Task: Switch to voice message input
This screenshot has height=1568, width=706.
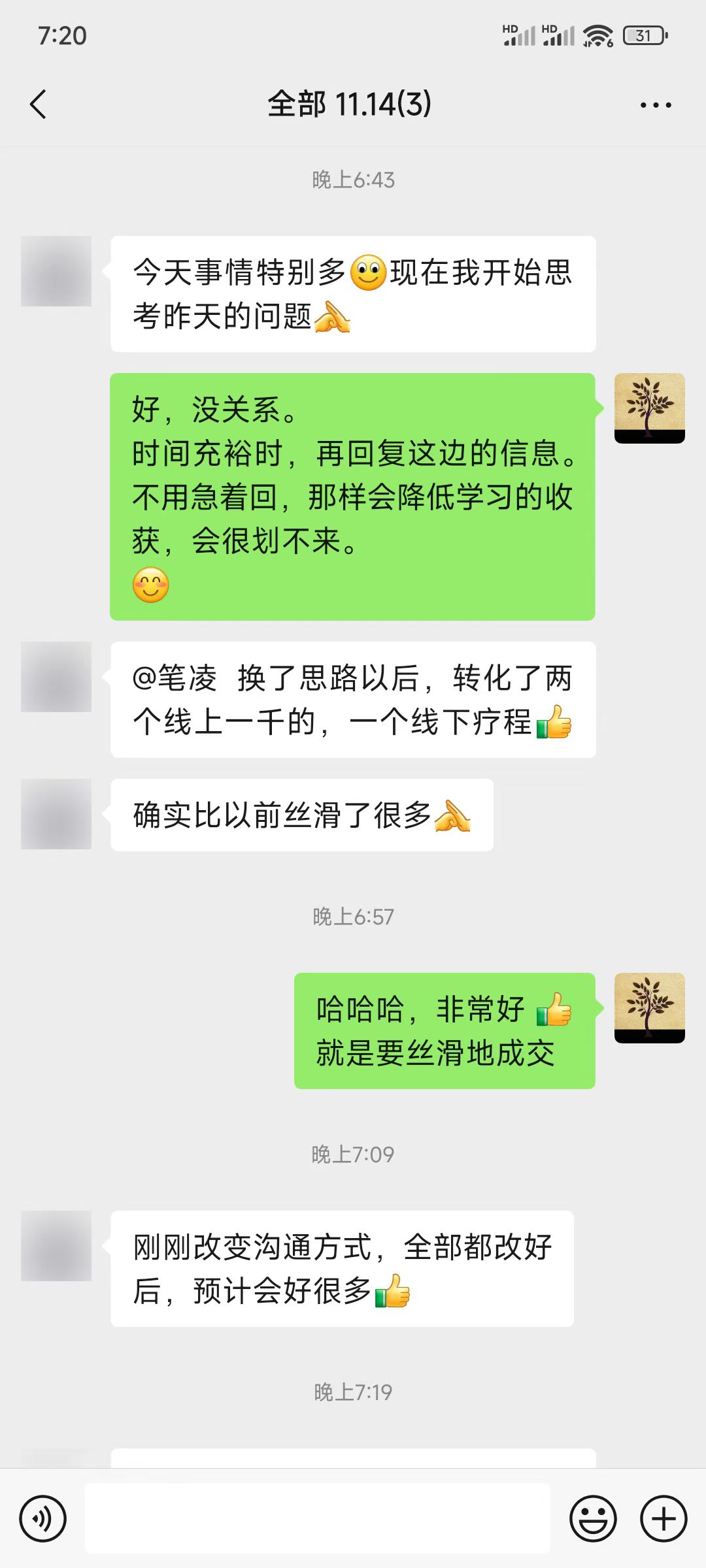Action: point(43,1518)
